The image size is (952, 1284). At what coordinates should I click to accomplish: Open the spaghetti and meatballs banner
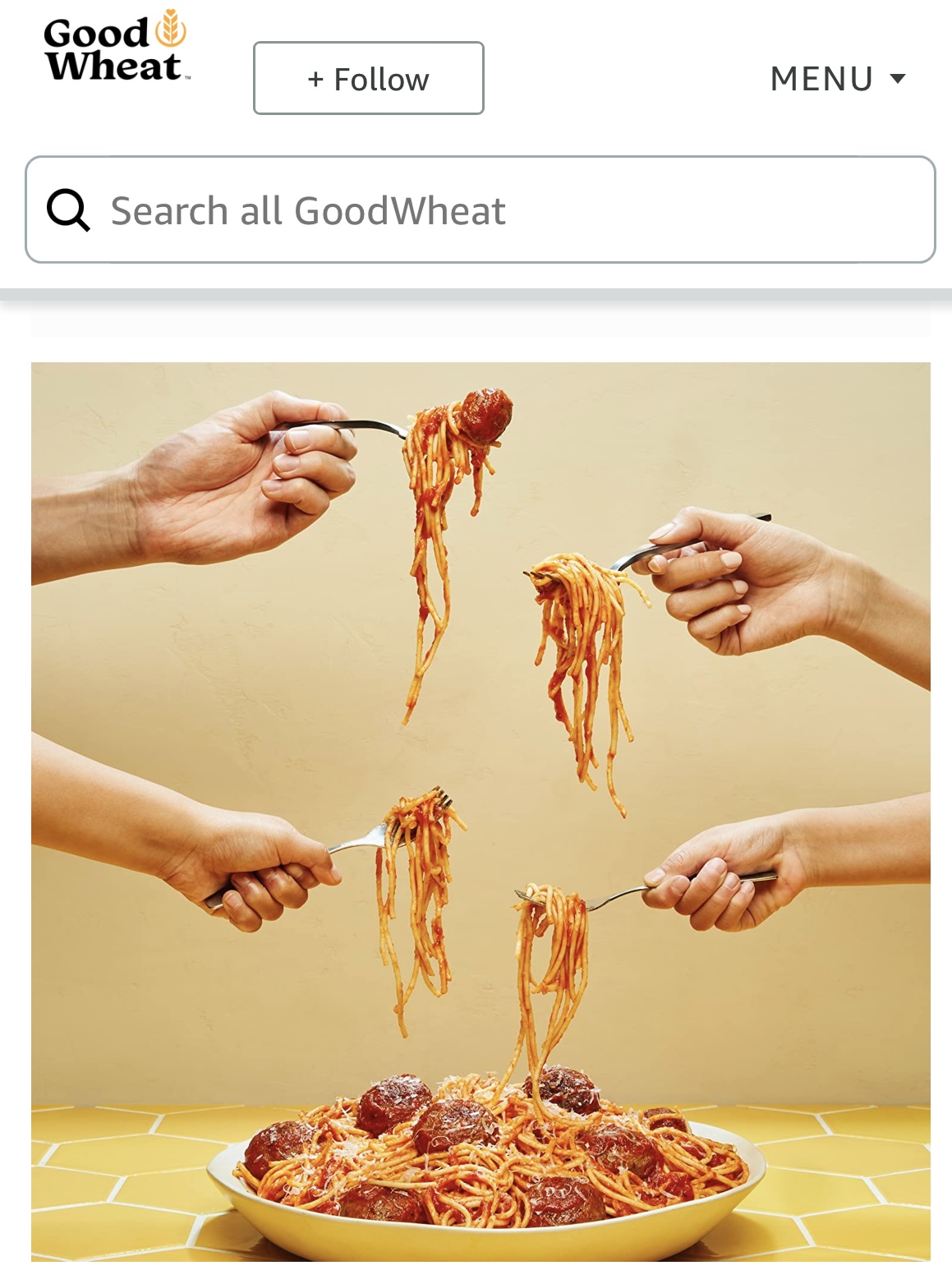[481, 811]
